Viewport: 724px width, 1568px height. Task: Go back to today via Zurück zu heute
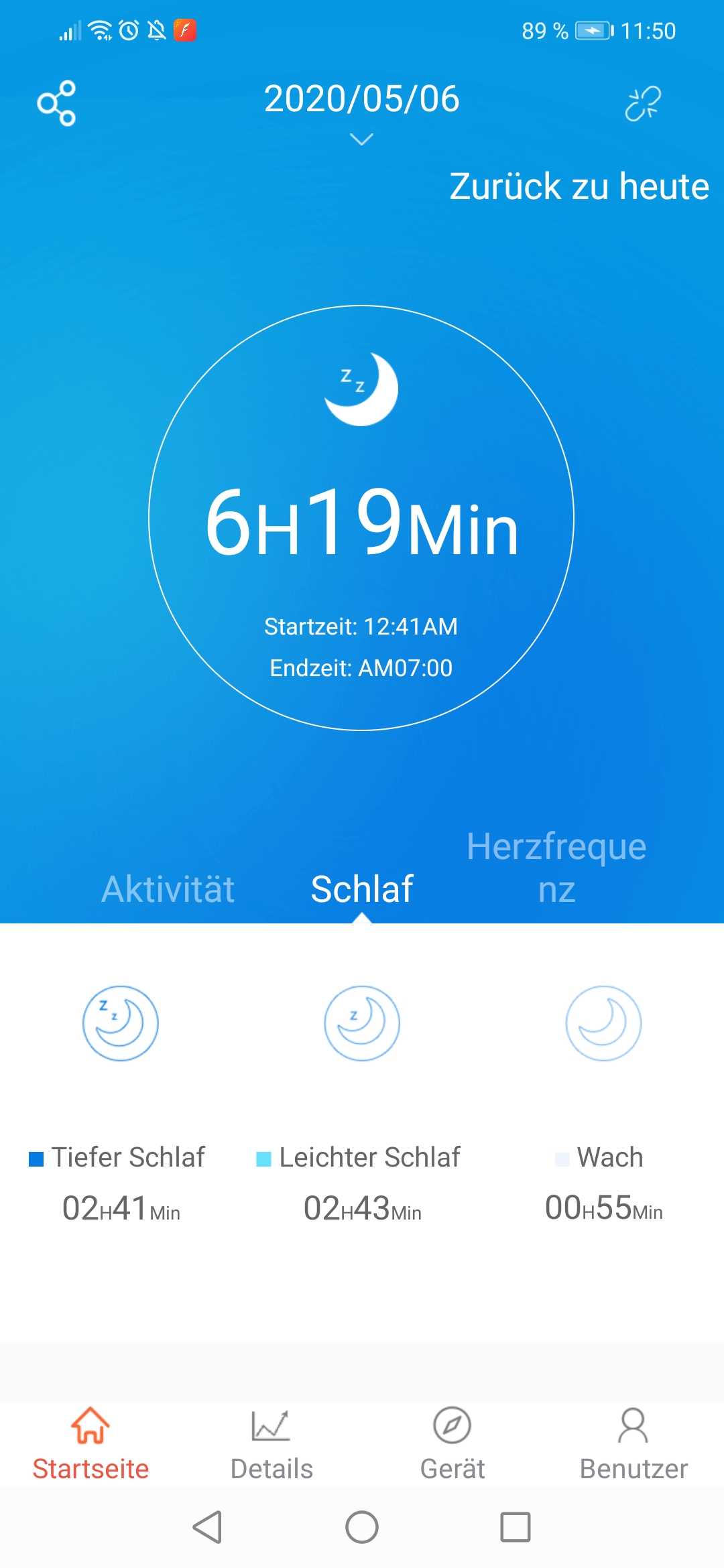[x=579, y=186]
